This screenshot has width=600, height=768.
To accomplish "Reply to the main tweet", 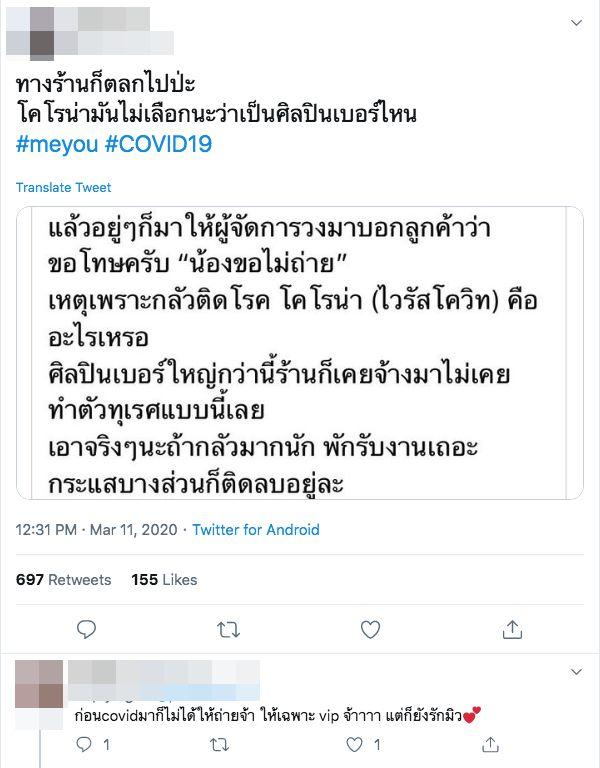I will pos(87,629).
